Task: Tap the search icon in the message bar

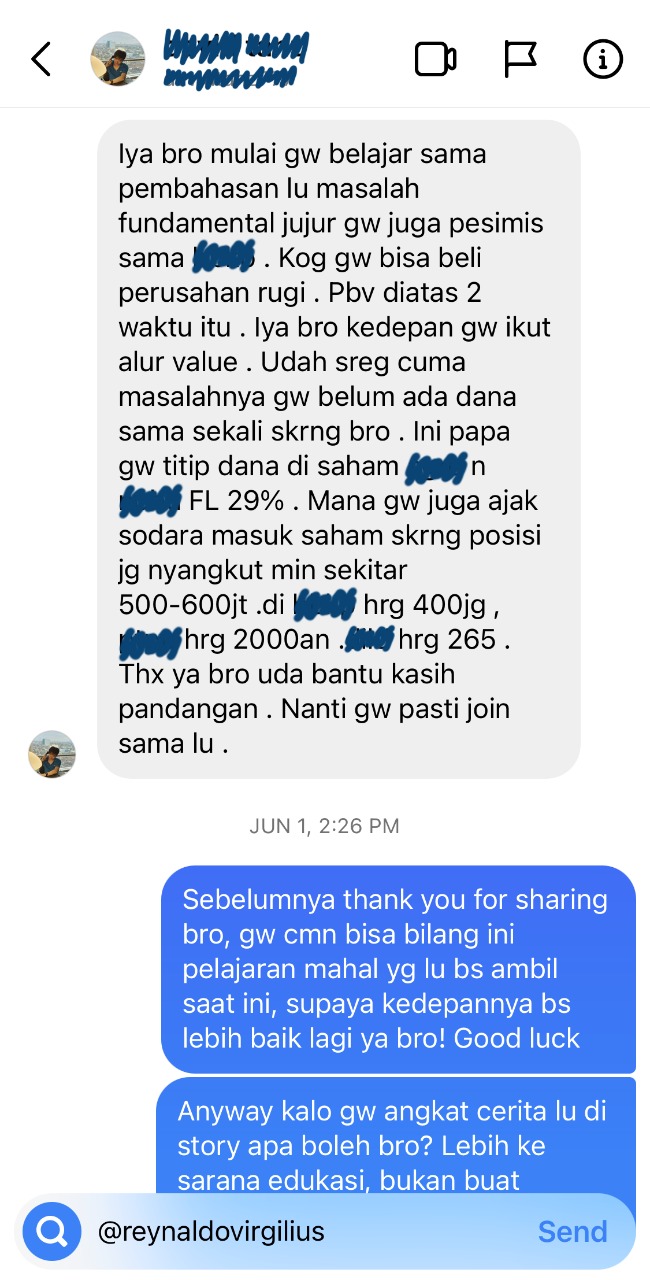Action: coord(52,1232)
